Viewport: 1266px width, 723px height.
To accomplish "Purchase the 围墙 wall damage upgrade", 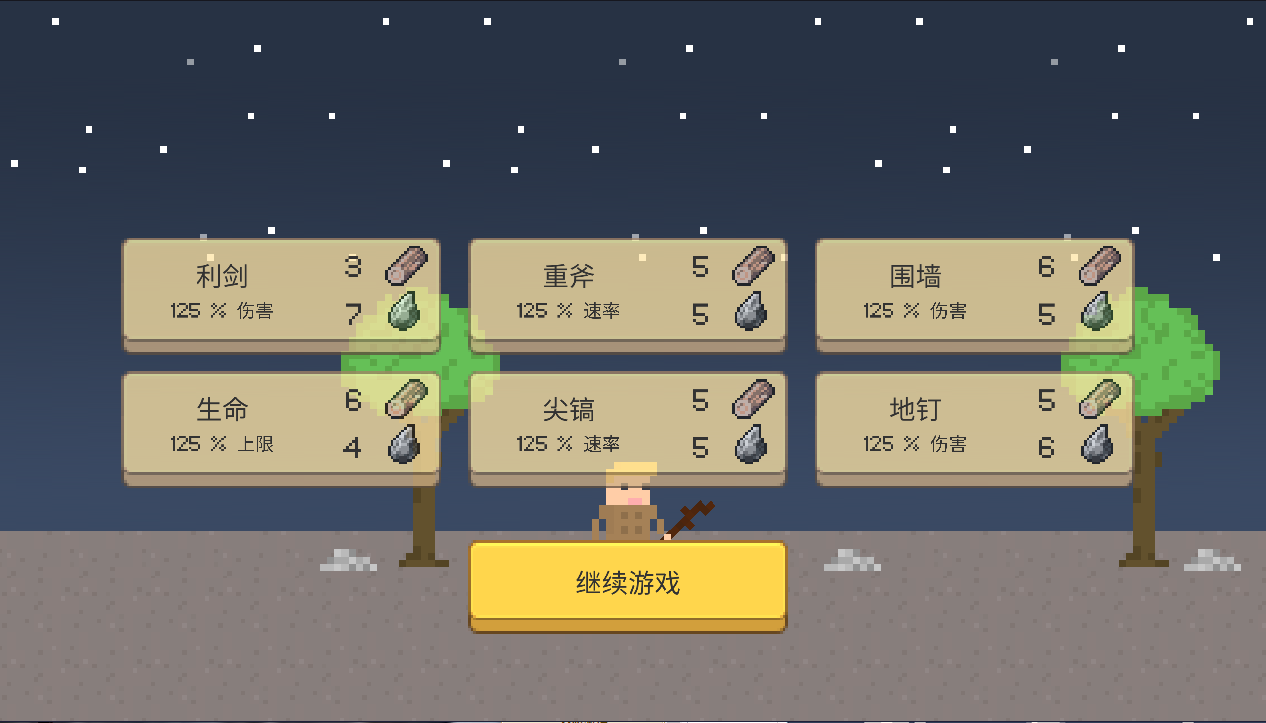I will 975,292.
